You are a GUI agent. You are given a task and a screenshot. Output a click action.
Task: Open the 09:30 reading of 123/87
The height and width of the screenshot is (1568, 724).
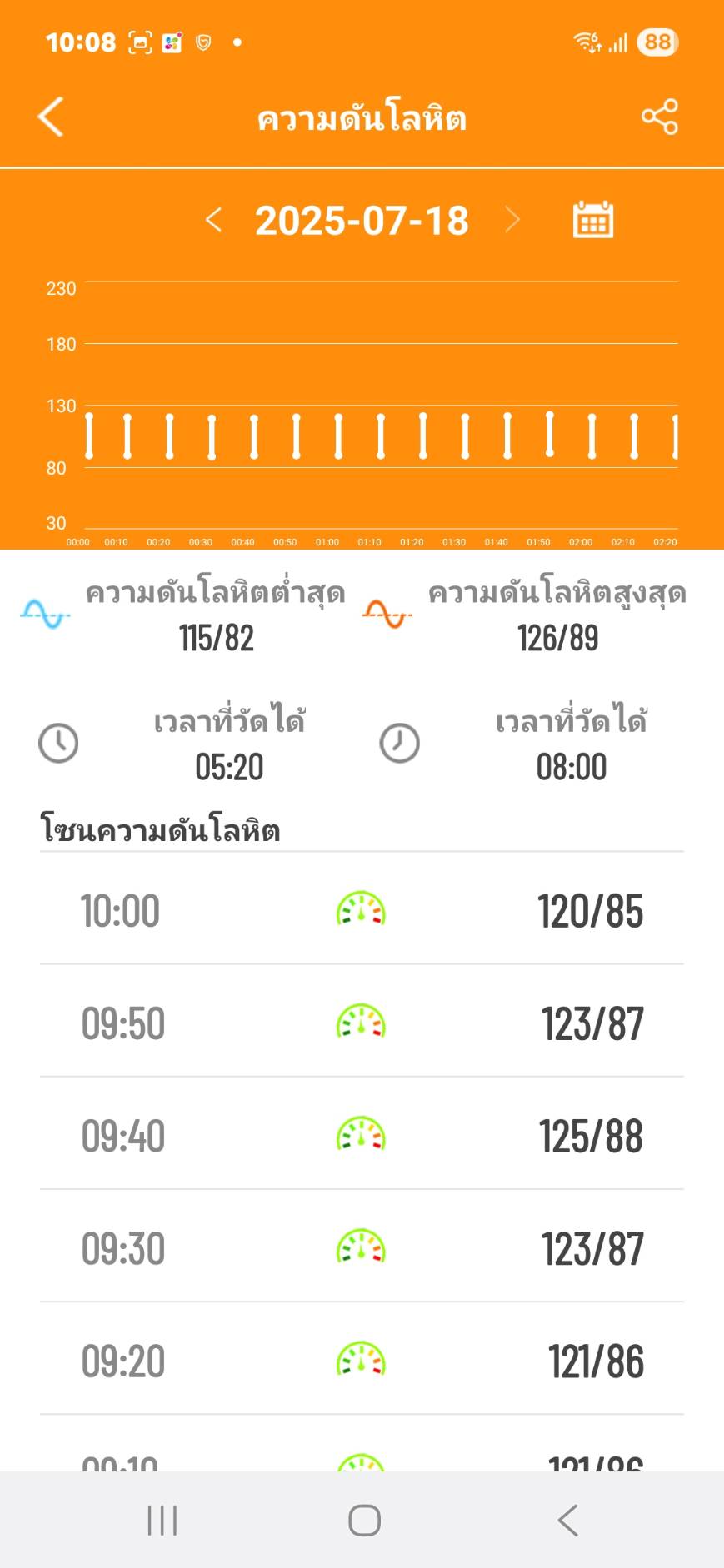(x=362, y=1246)
